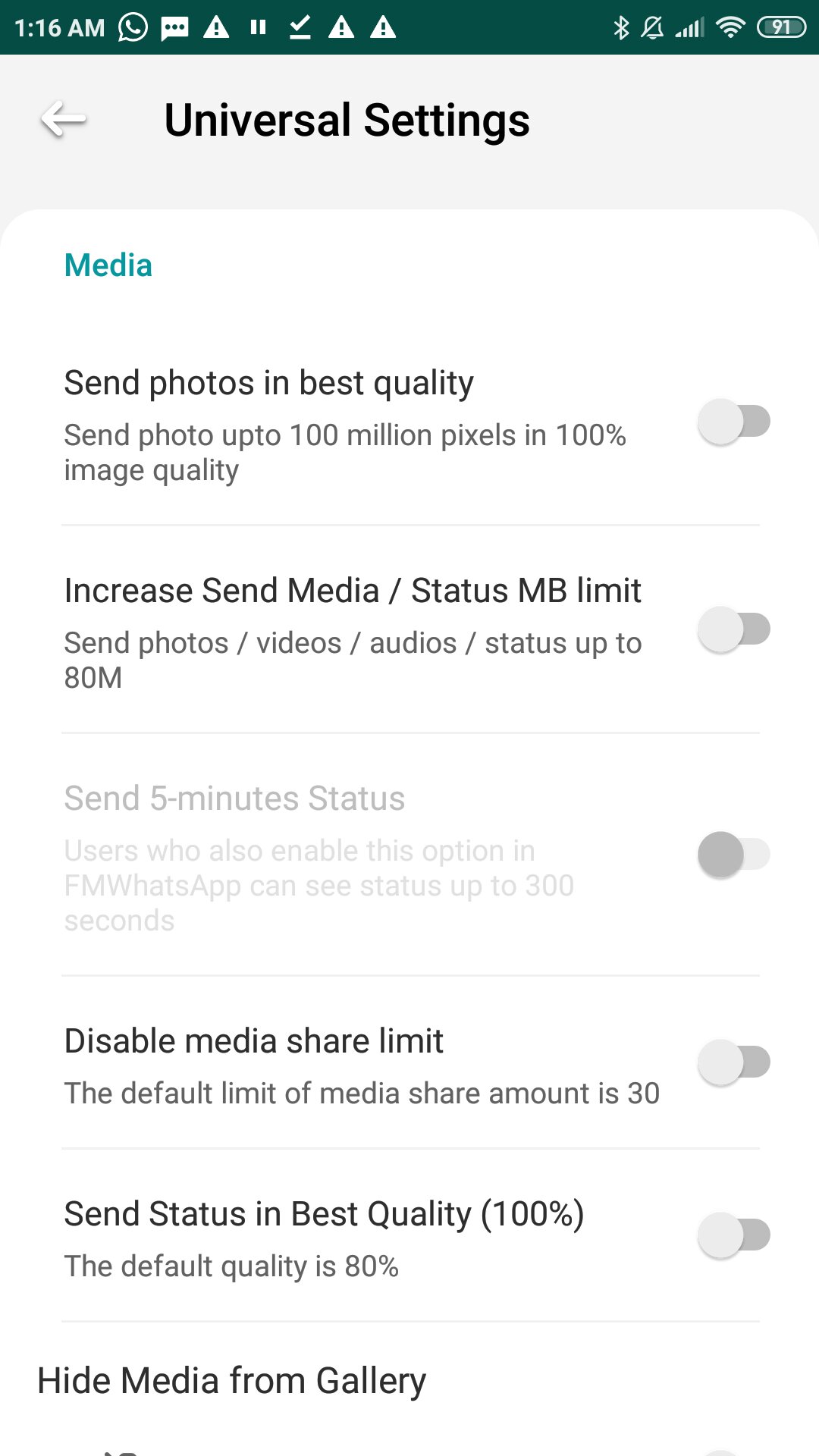Enable Send Status in Best Quality (100%)
The width and height of the screenshot is (819, 1456).
[x=733, y=1235]
